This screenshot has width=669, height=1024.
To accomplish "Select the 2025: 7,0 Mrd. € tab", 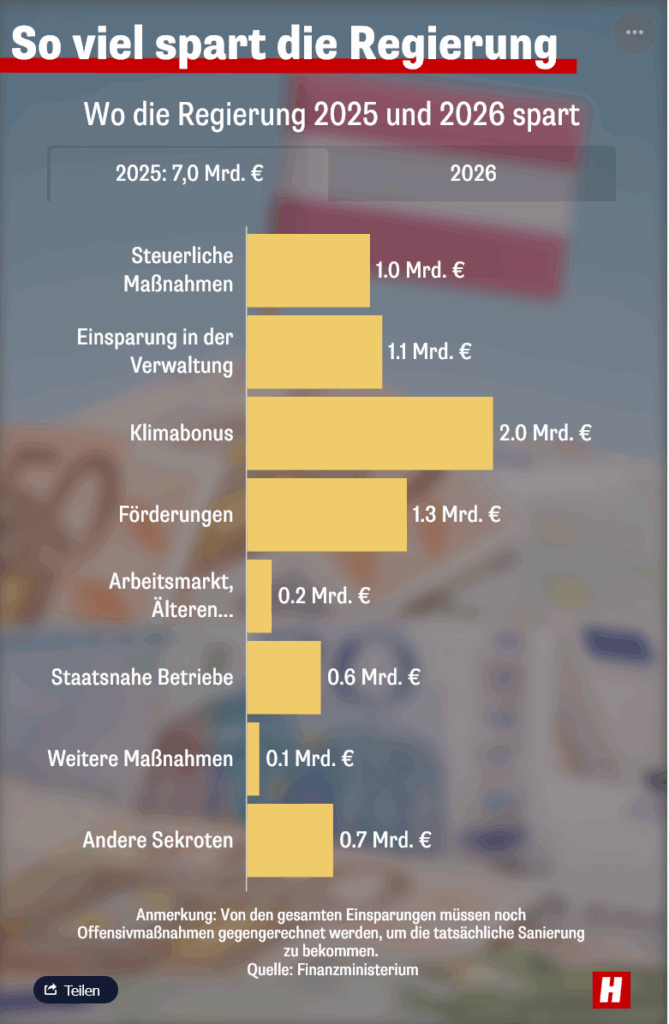I will pos(189,174).
